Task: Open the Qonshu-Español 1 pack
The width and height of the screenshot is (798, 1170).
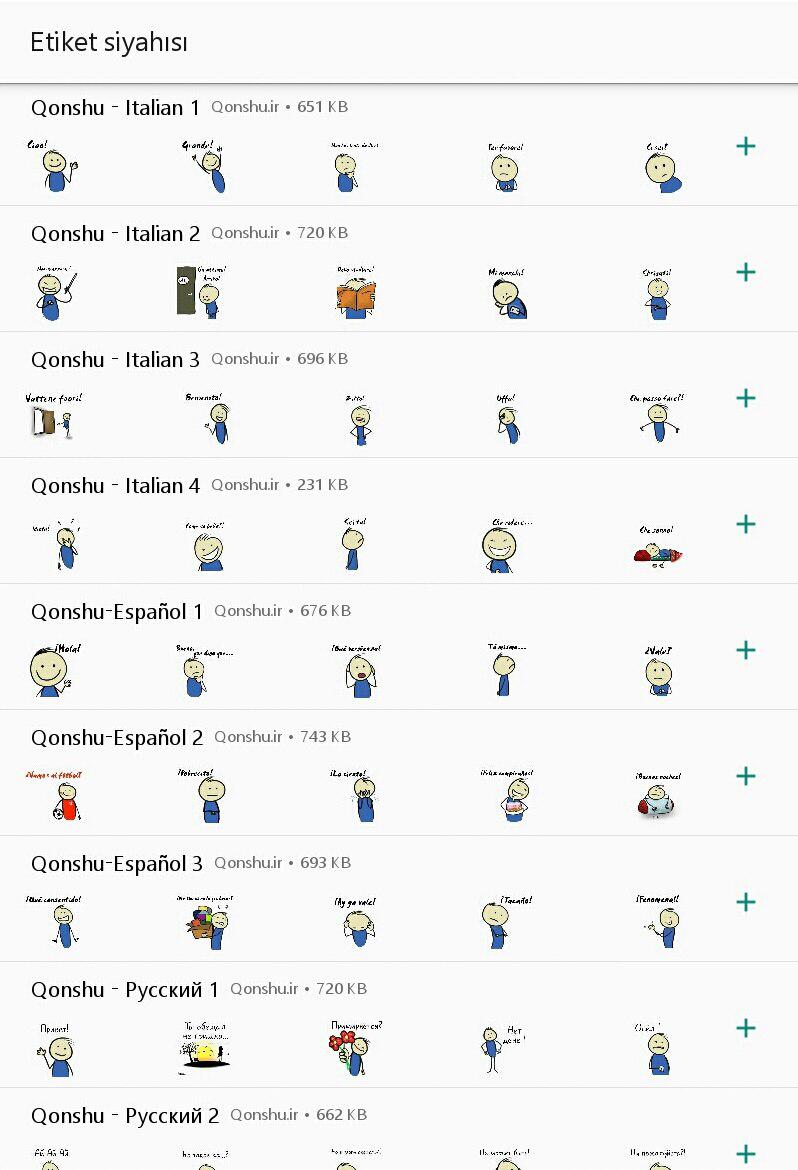Action: click(117, 612)
